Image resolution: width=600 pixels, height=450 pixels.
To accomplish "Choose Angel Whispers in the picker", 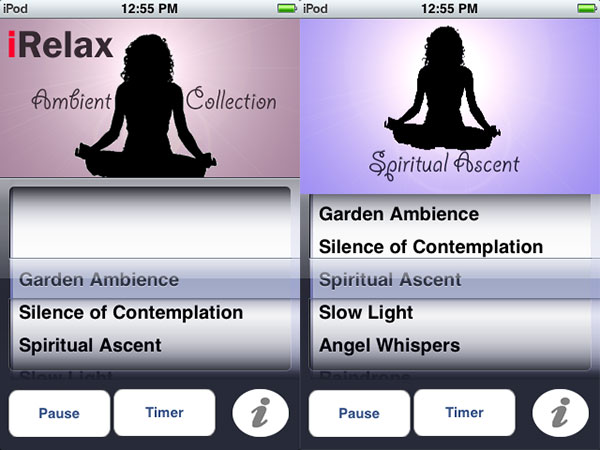I will (x=389, y=346).
